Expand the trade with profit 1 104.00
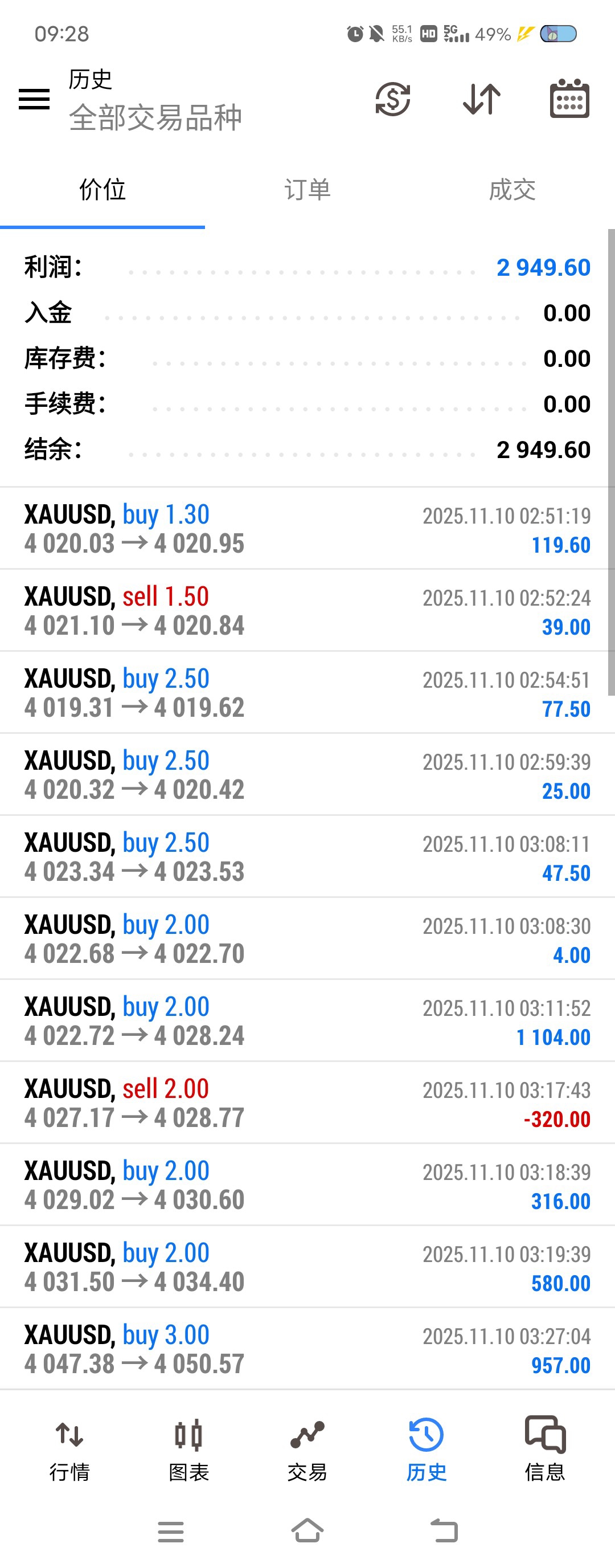This screenshot has height=1568, width=615. click(307, 1021)
